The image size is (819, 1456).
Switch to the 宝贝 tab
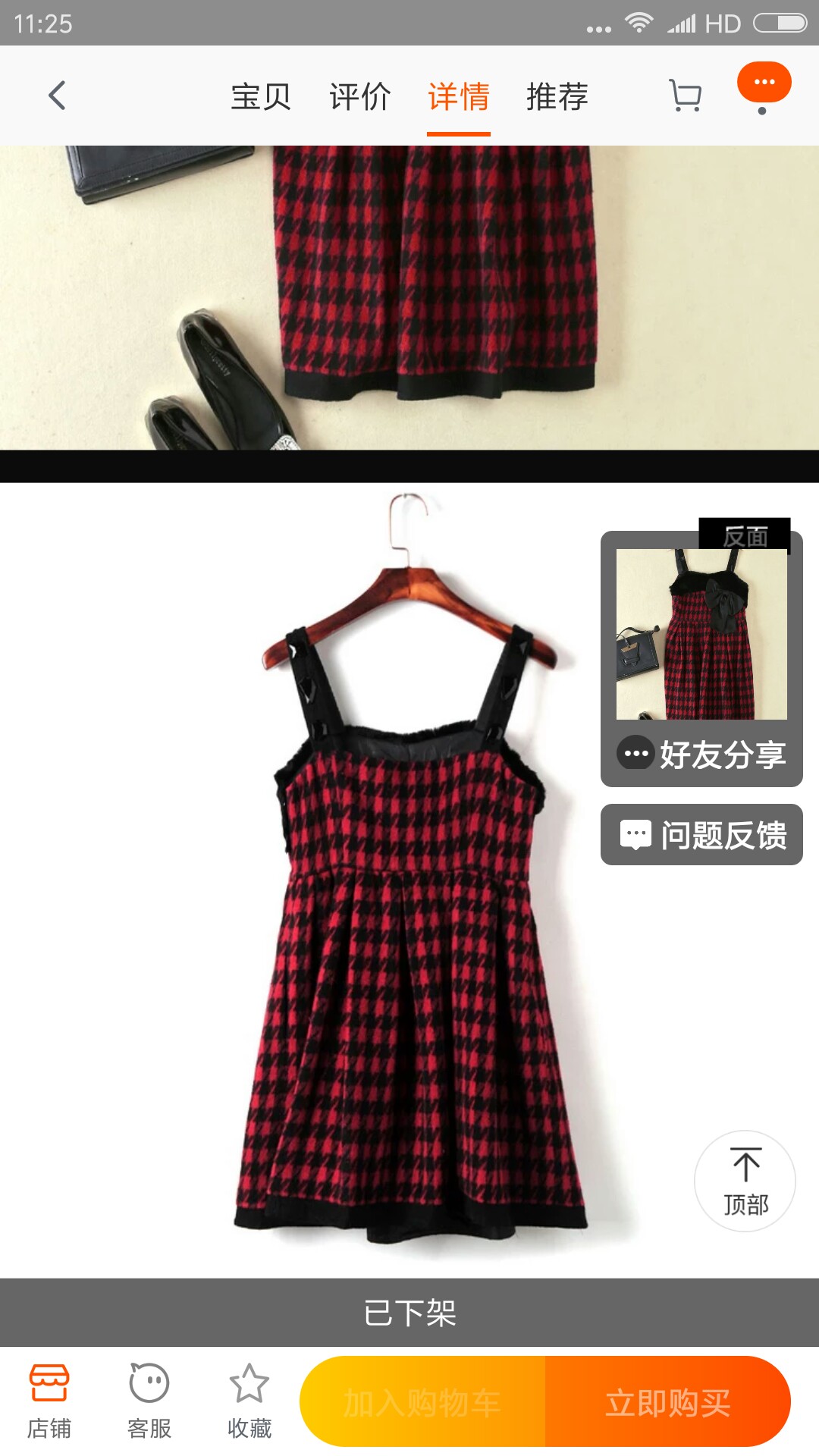click(x=261, y=97)
